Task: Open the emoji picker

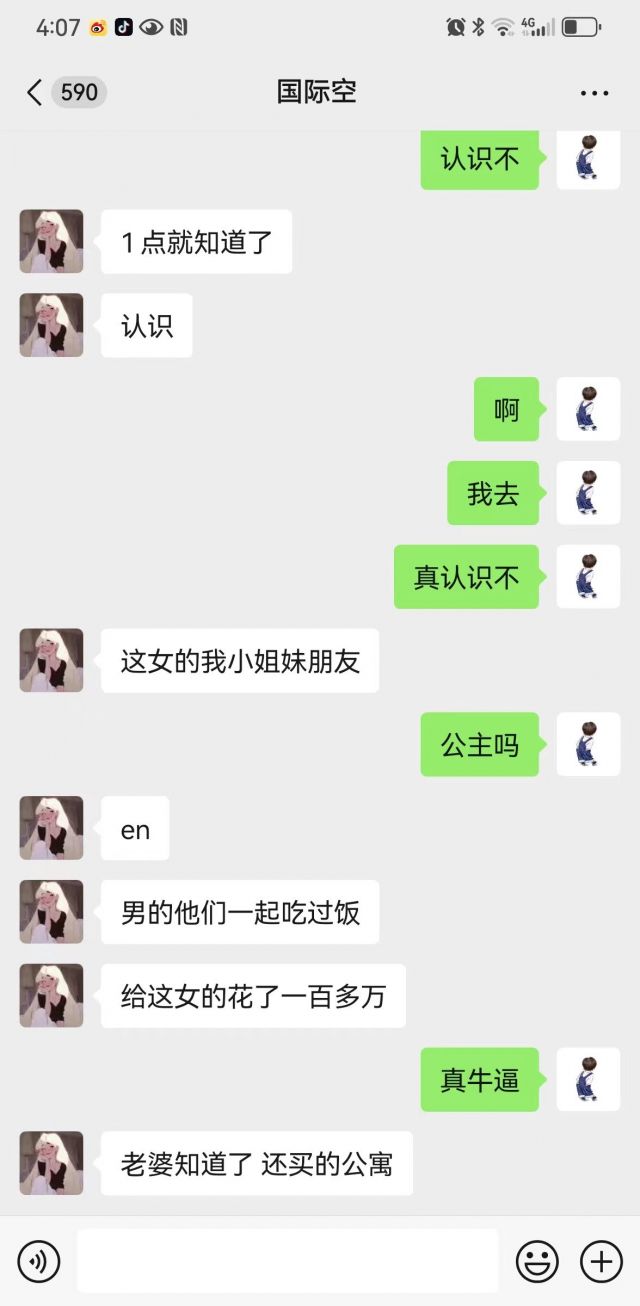Action: 537,1261
